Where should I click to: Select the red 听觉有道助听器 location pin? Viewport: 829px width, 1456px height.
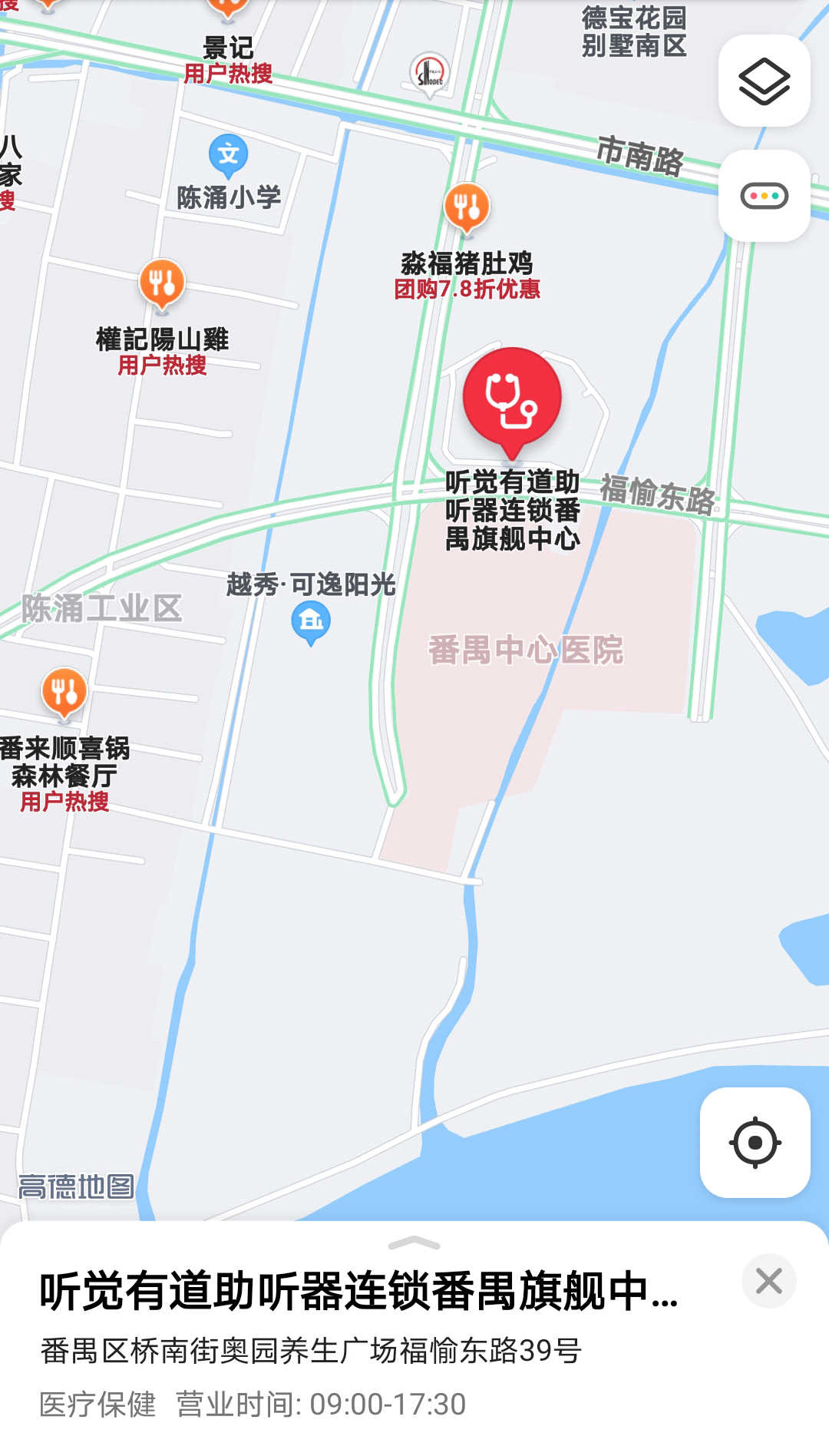[512, 399]
